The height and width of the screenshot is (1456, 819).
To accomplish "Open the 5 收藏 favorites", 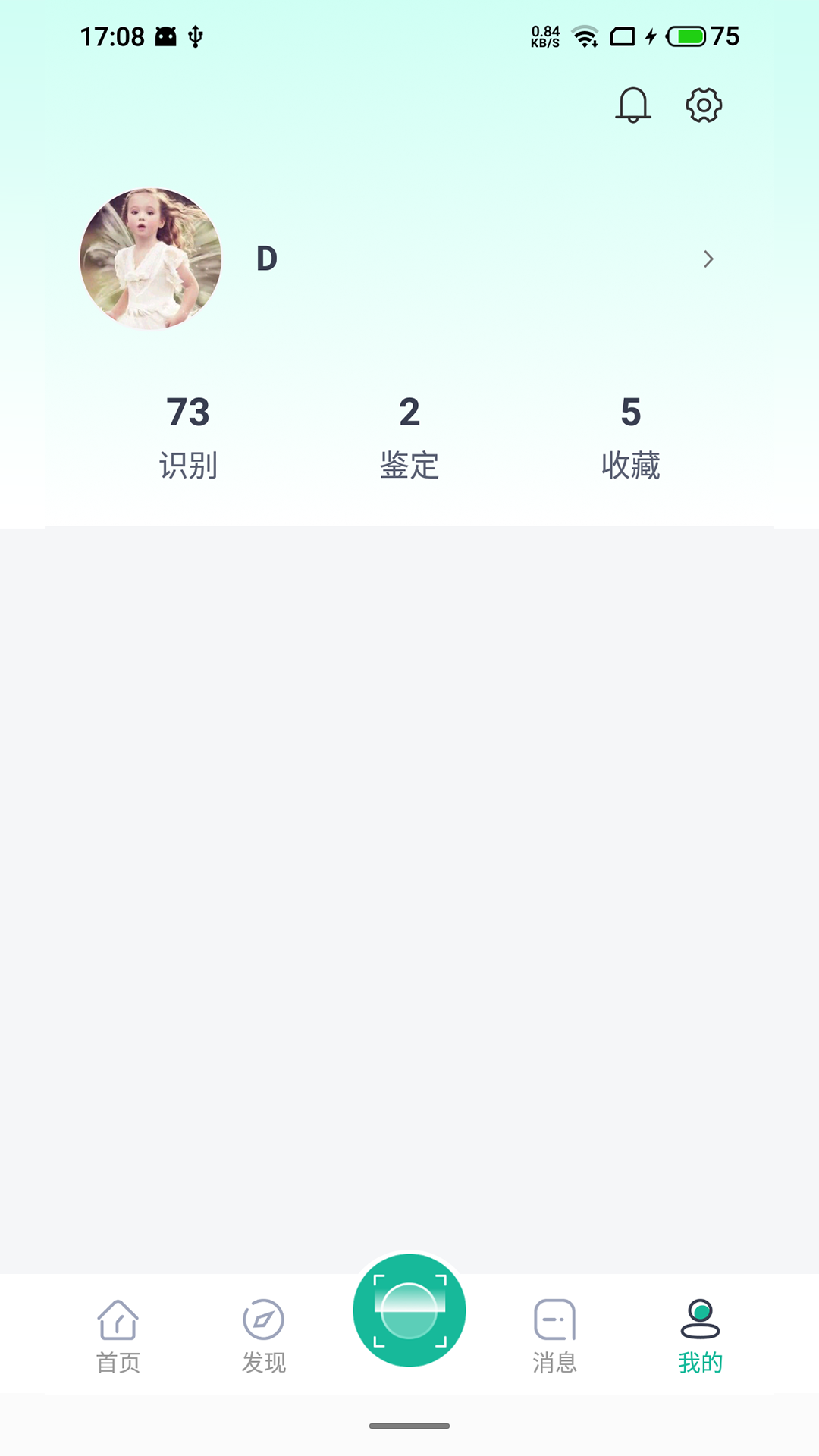I will (631, 437).
